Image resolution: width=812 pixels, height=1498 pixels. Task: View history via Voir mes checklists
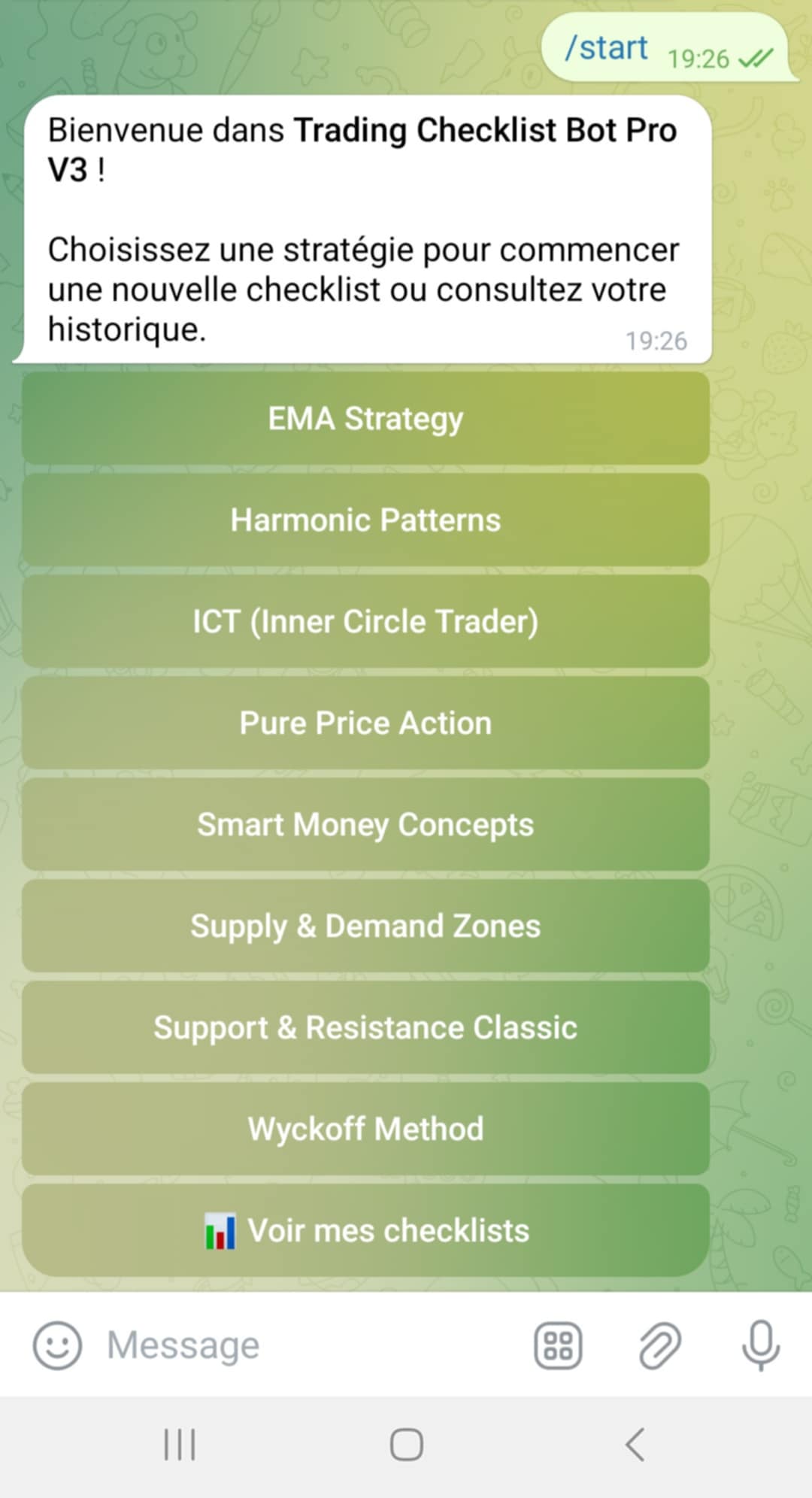[365, 1231]
